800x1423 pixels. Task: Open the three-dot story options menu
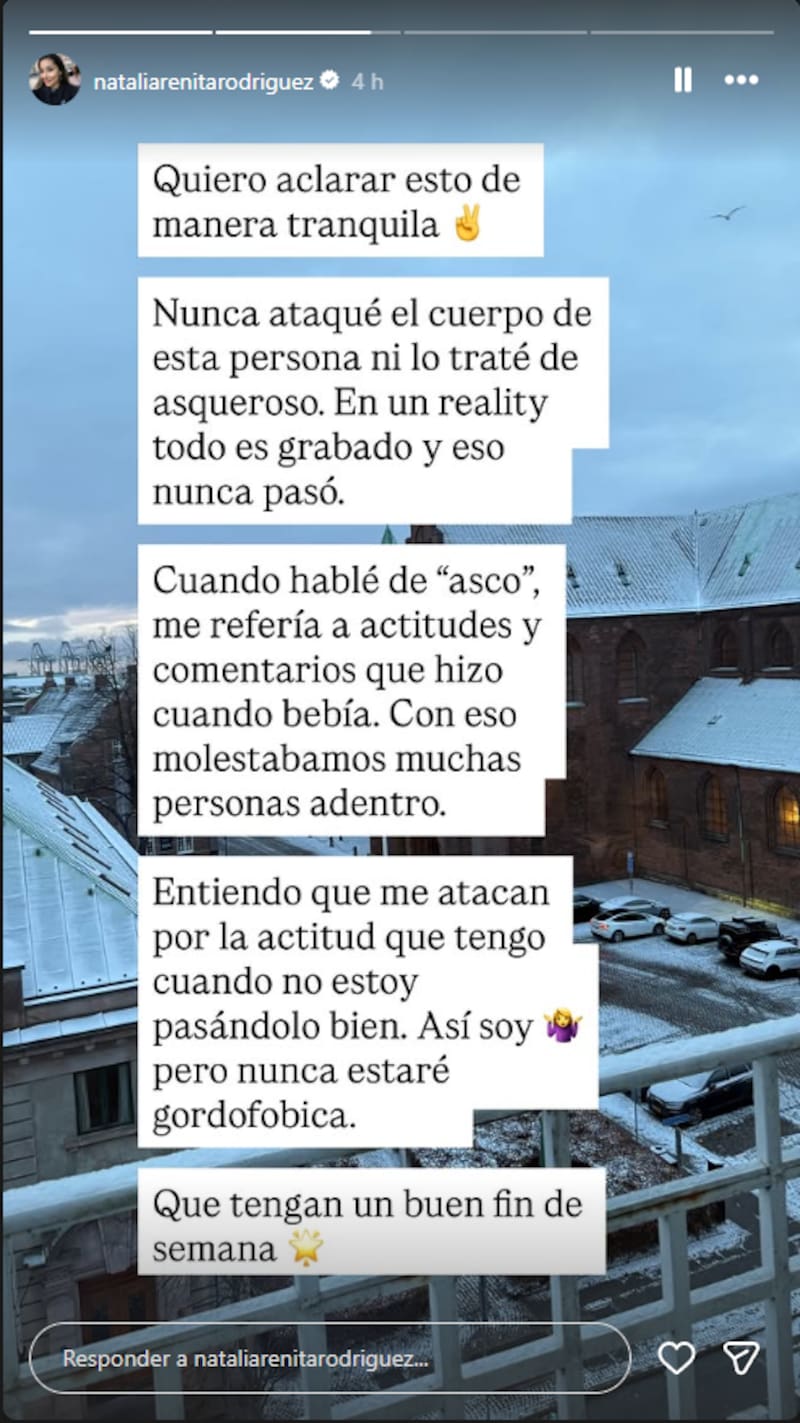pos(741,80)
